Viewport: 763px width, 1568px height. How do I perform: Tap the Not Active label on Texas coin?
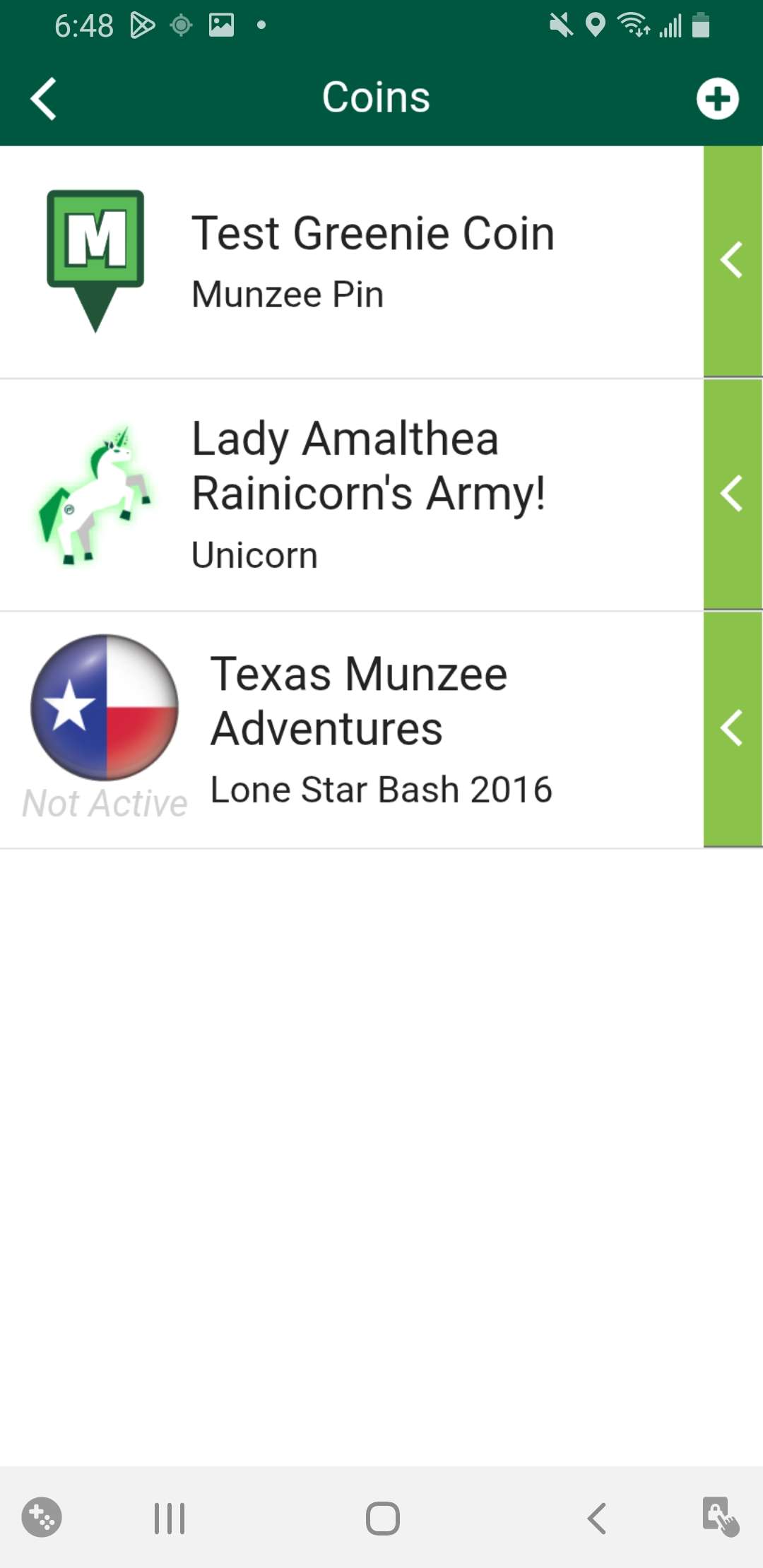pyautogui.click(x=105, y=802)
